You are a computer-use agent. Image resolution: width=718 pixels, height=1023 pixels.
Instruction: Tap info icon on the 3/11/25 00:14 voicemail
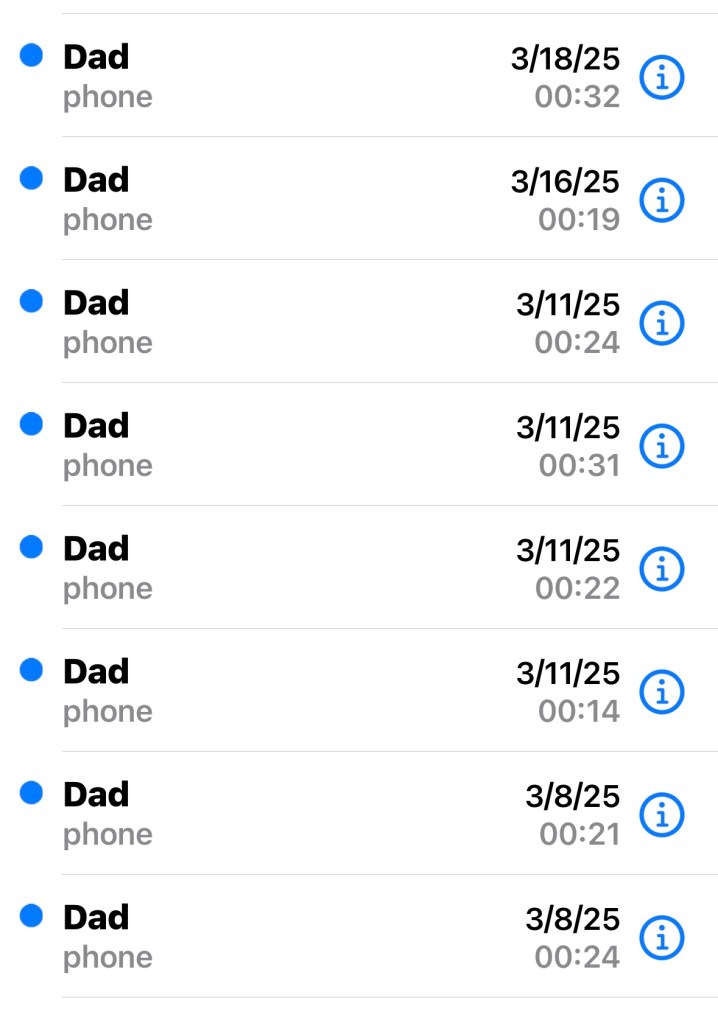(x=661, y=692)
